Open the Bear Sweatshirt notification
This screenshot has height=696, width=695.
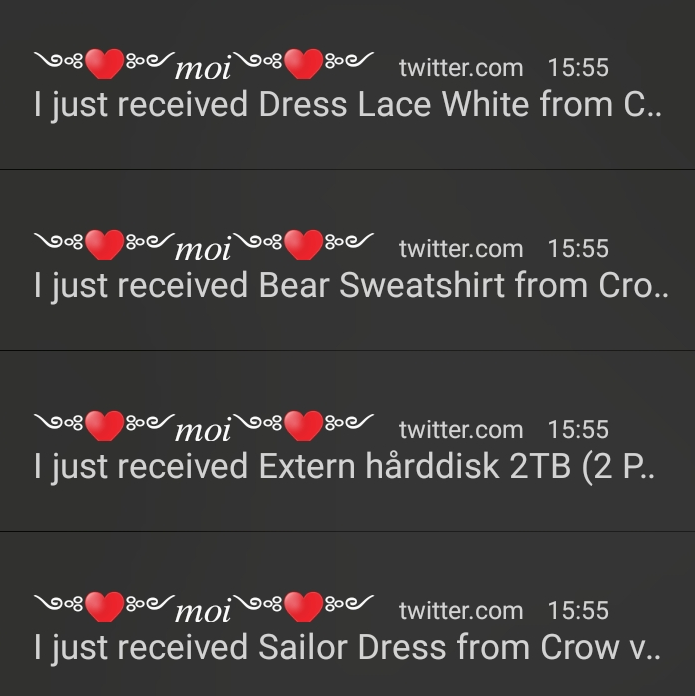click(x=347, y=285)
